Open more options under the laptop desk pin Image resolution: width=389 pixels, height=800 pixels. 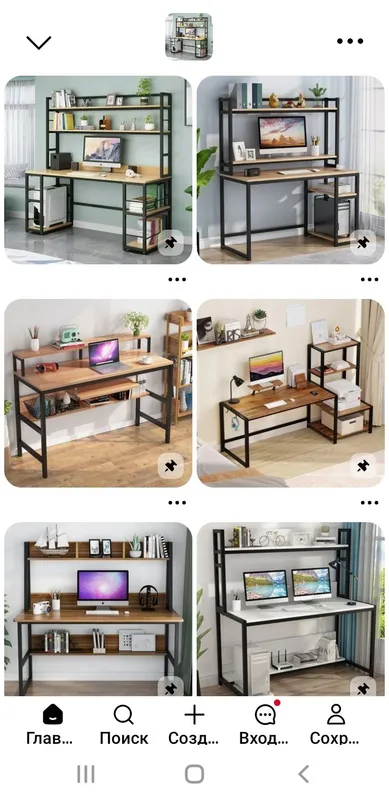coord(177,503)
